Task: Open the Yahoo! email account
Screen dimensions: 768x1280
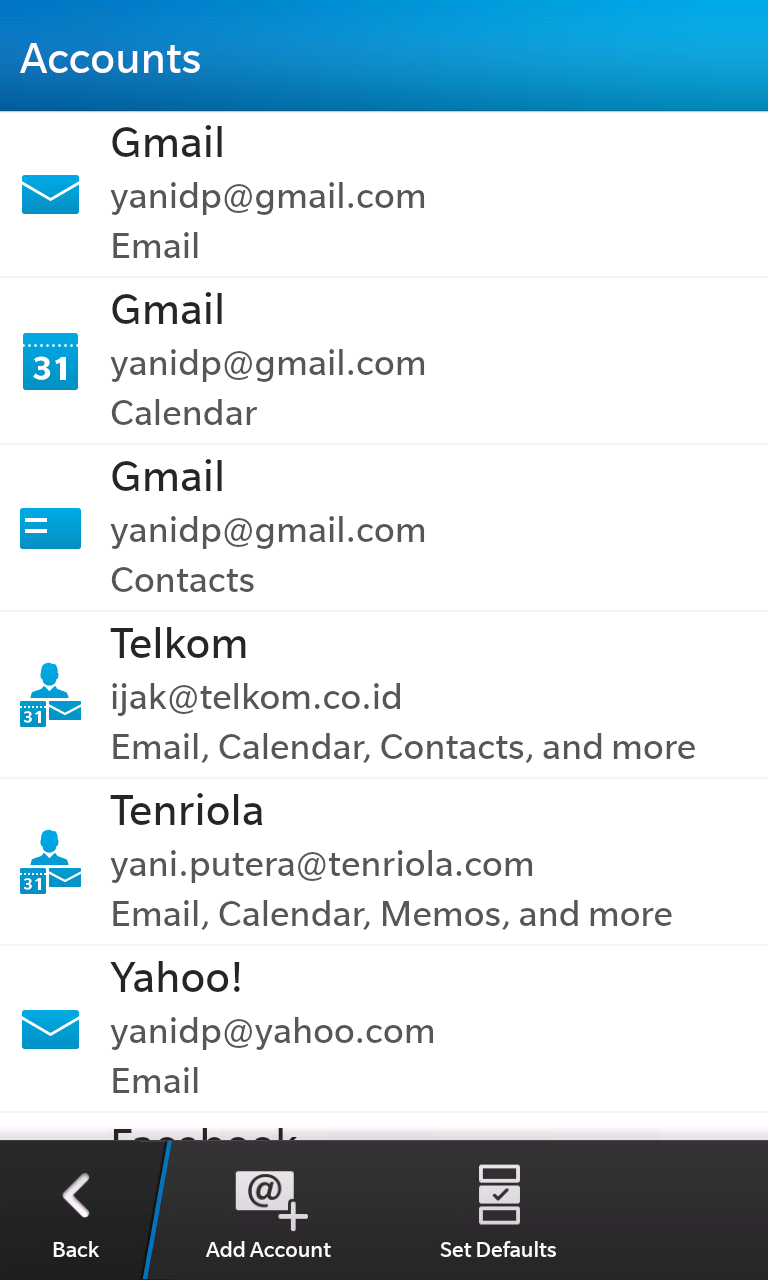Action: tap(384, 1030)
